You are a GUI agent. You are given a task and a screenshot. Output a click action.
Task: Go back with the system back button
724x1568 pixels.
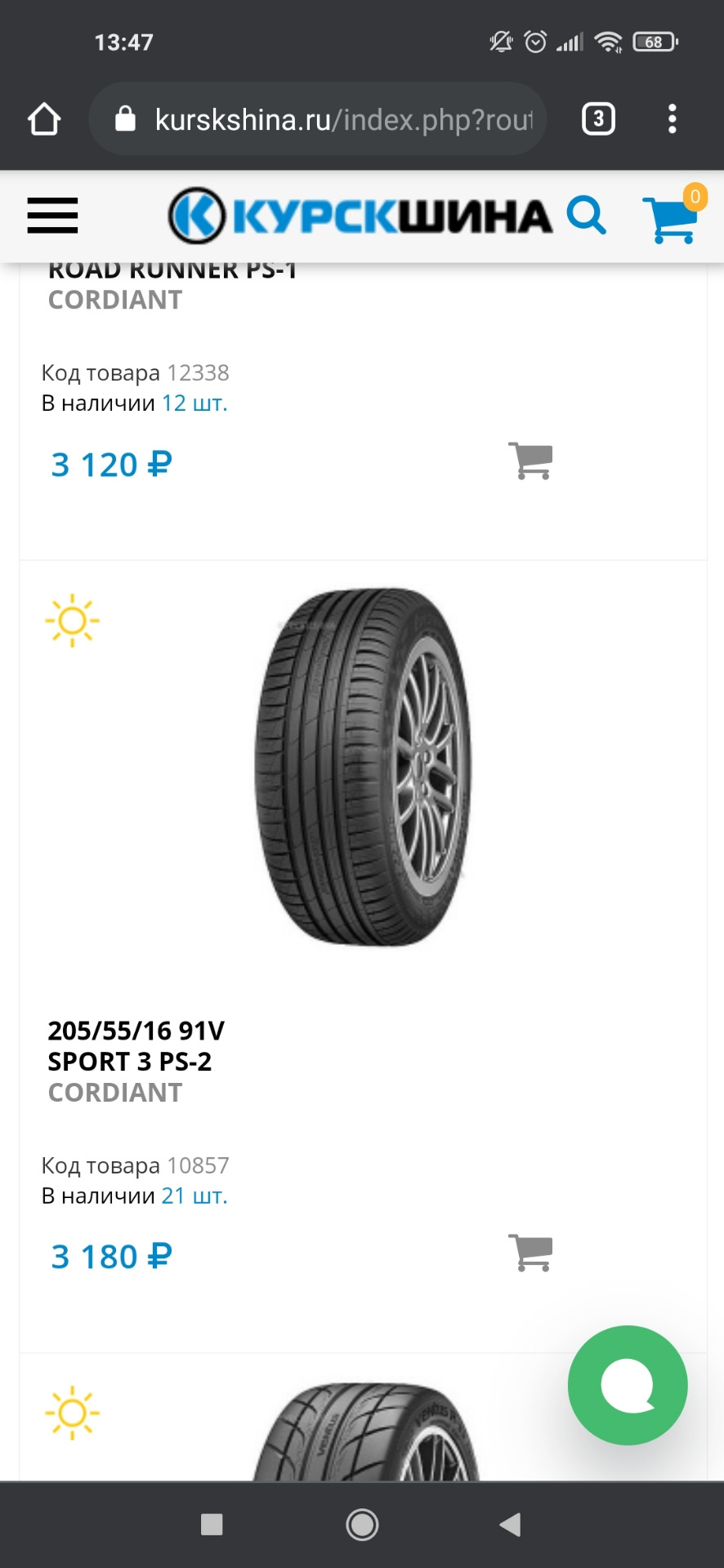[510, 1524]
